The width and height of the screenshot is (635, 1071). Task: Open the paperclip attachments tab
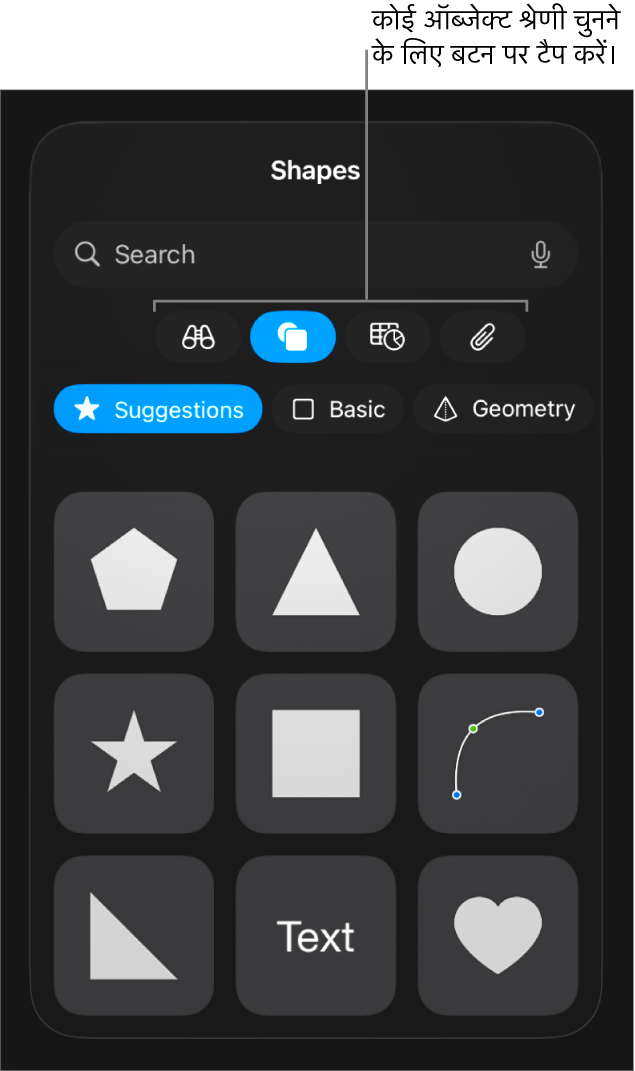pyautogui.click(x=482, y=338)
